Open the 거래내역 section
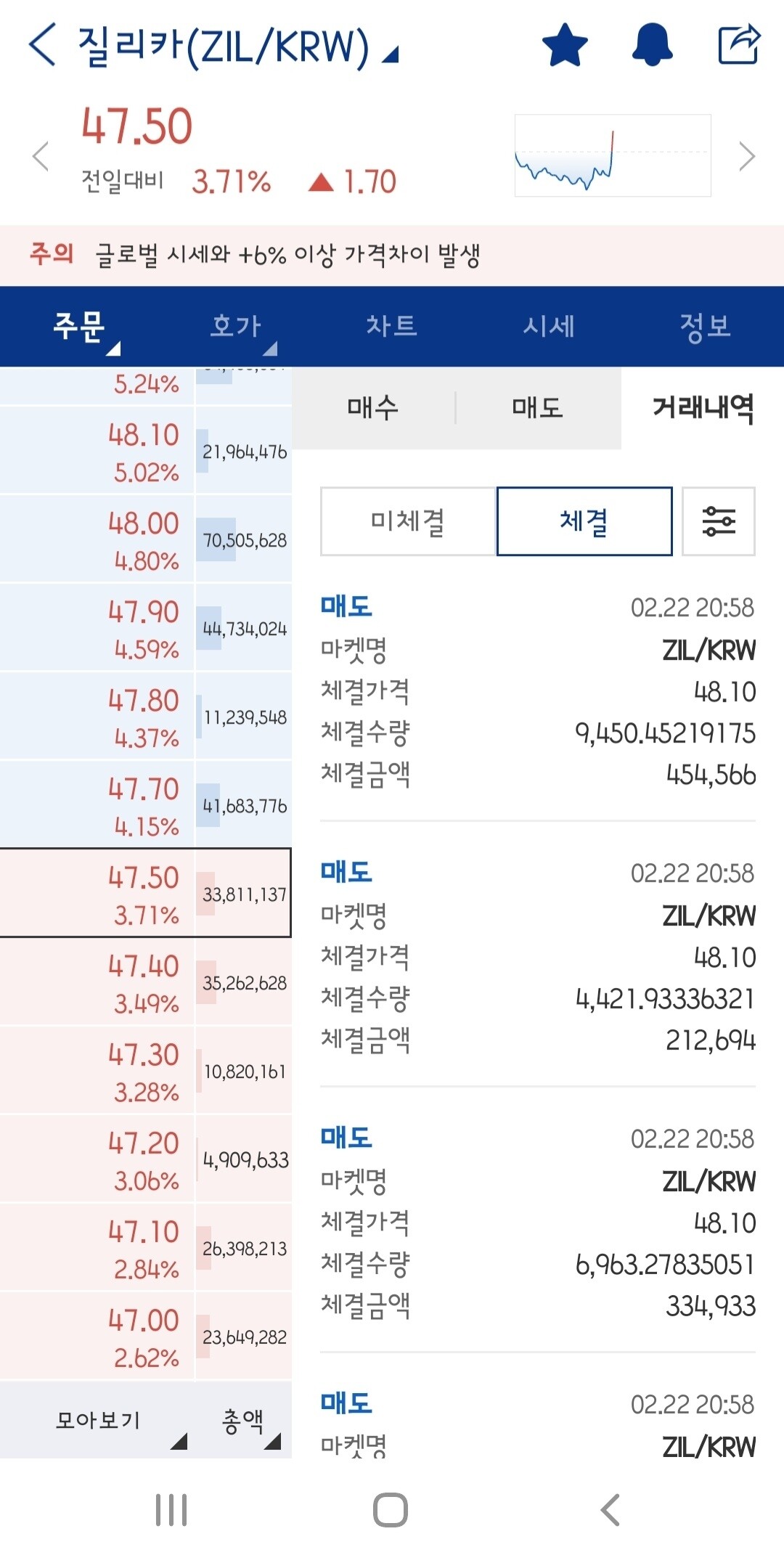This screenshot has height=1563, width=784. coord(702,408)
